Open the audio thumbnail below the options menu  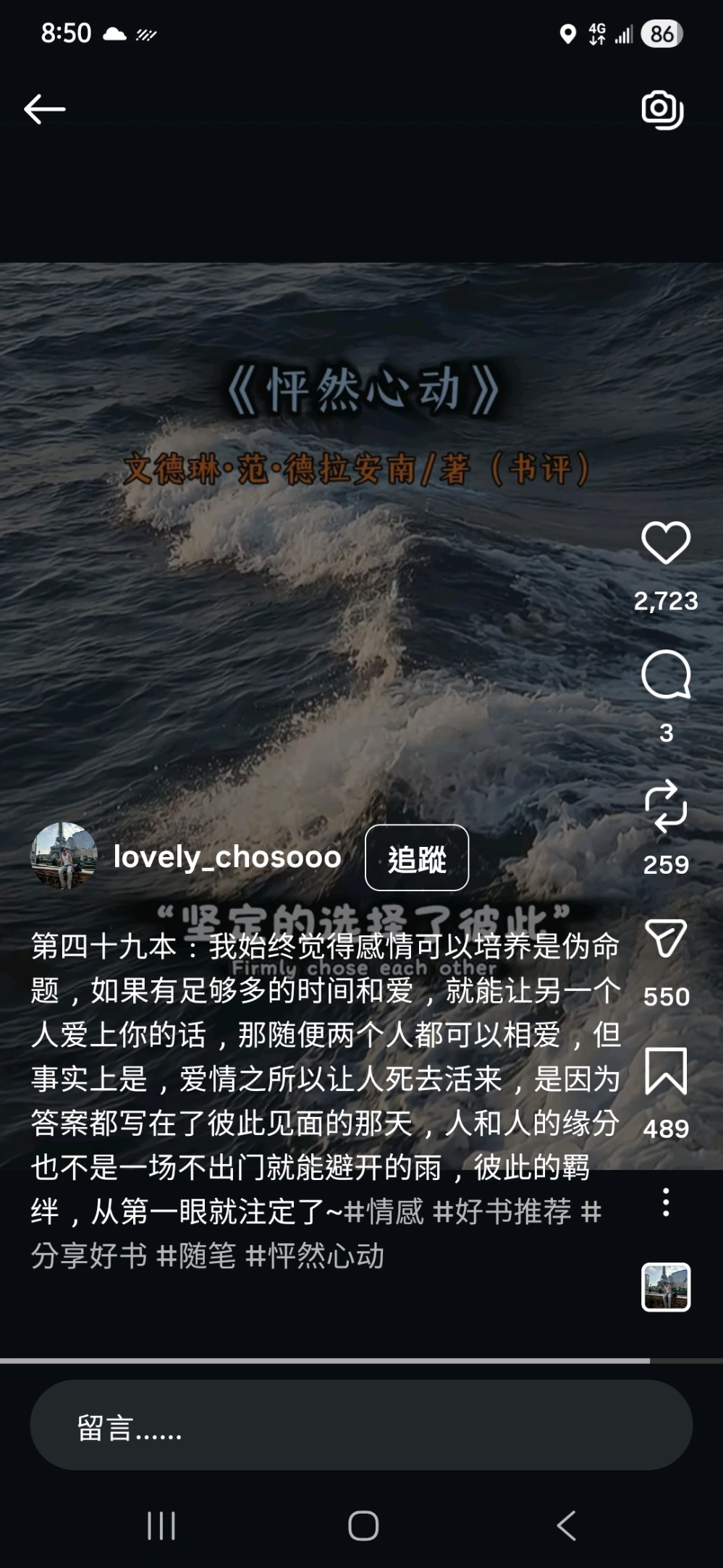click(666, 1288)
